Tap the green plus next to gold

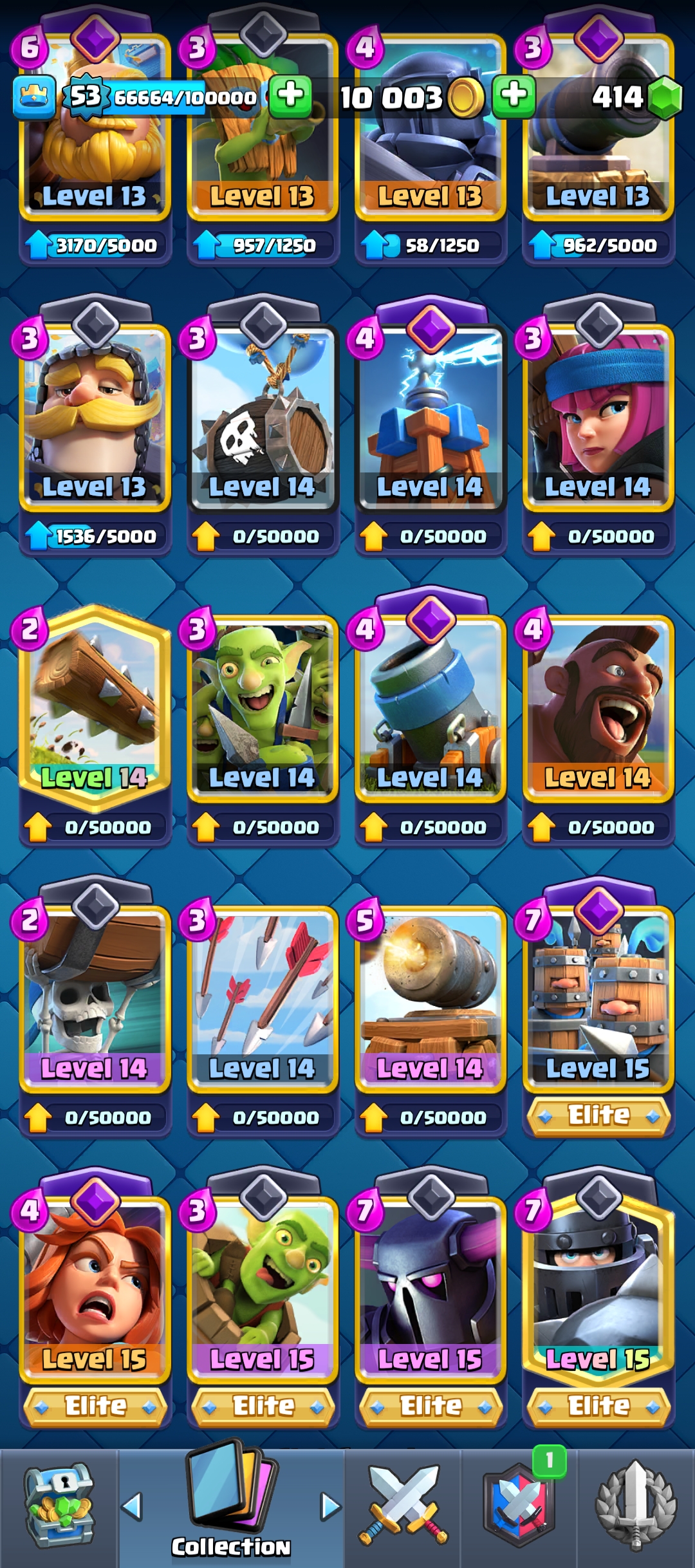click(x=514, y=97)
